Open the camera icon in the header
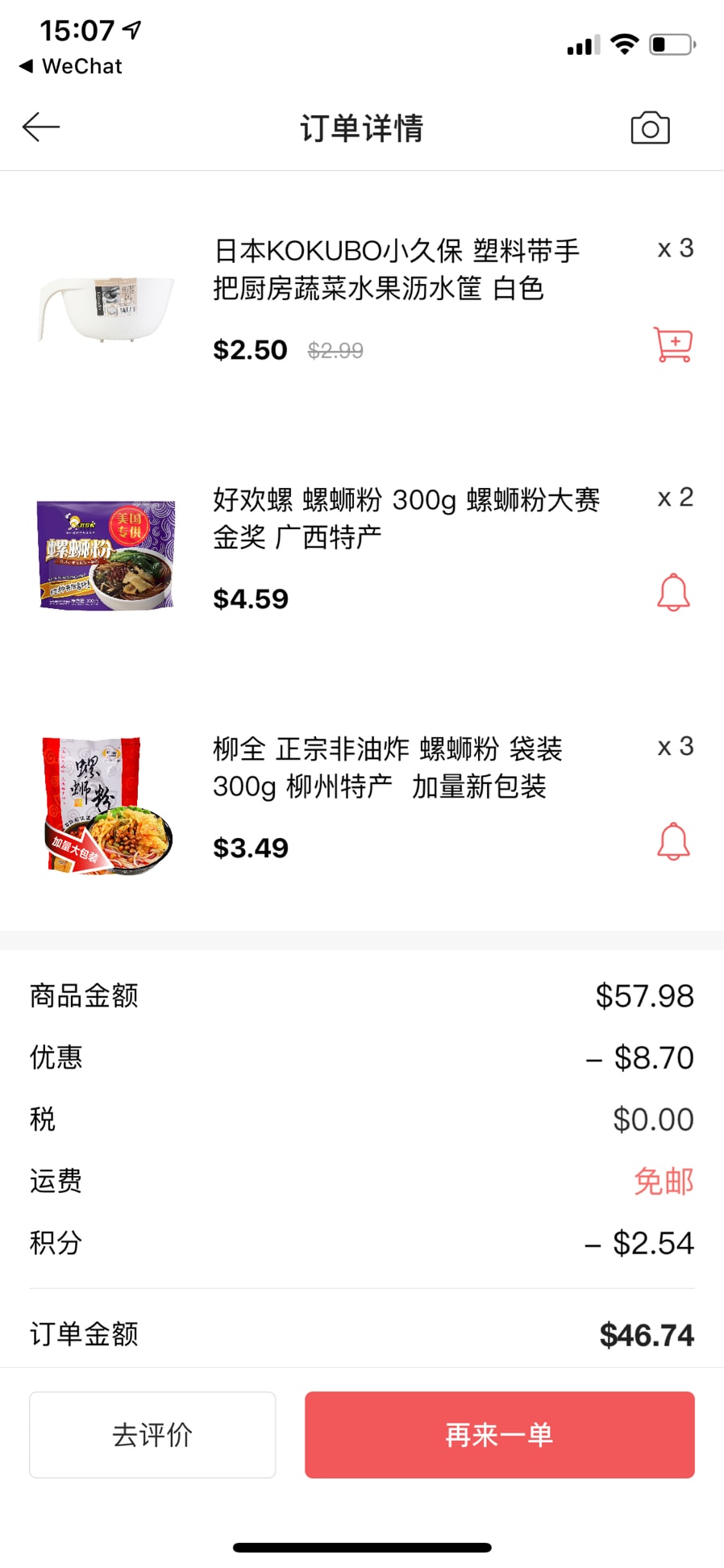This screenshot has width=724, height=1568. point(650,127)
